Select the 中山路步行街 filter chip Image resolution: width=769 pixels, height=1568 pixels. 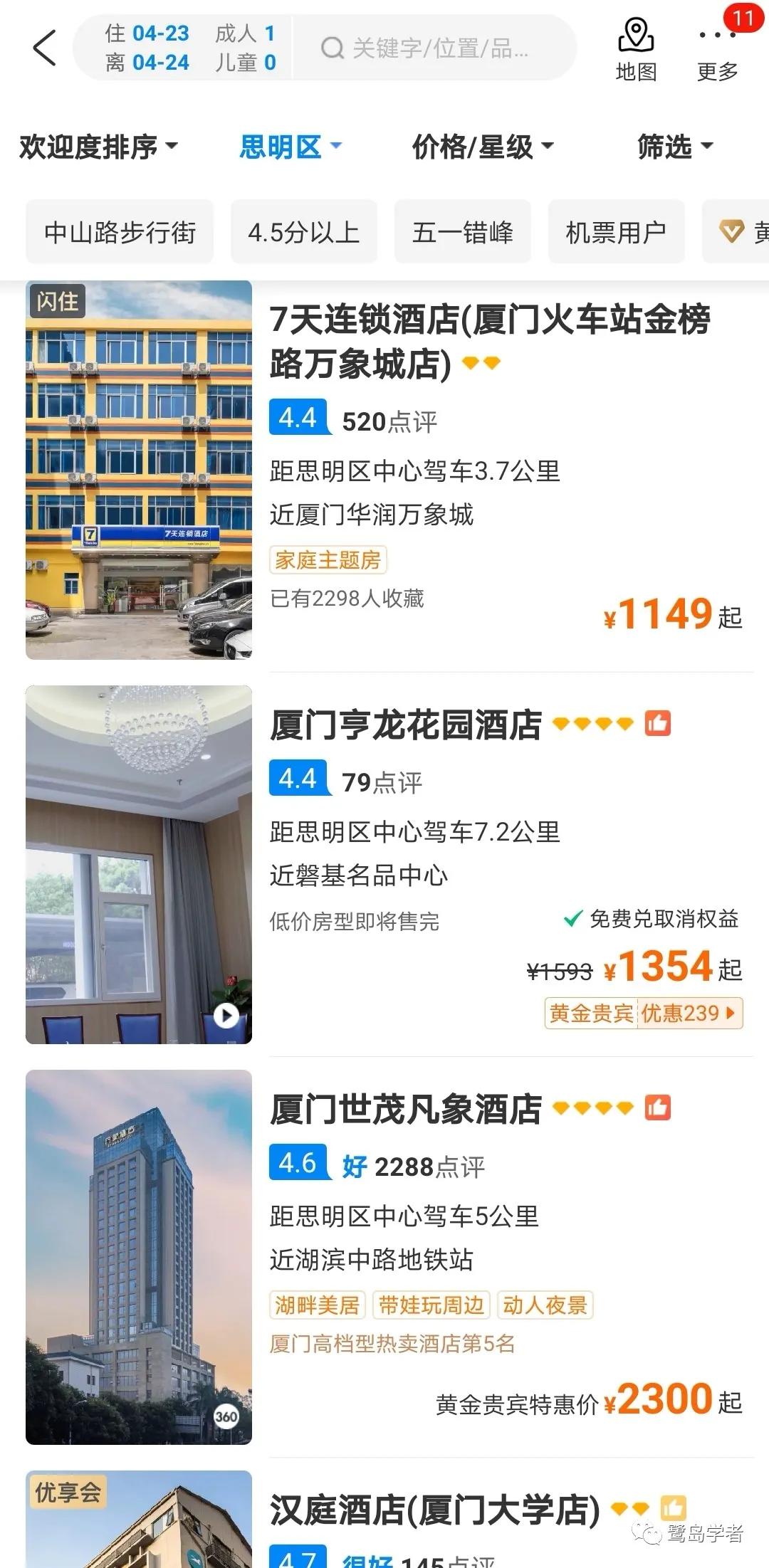119,232
